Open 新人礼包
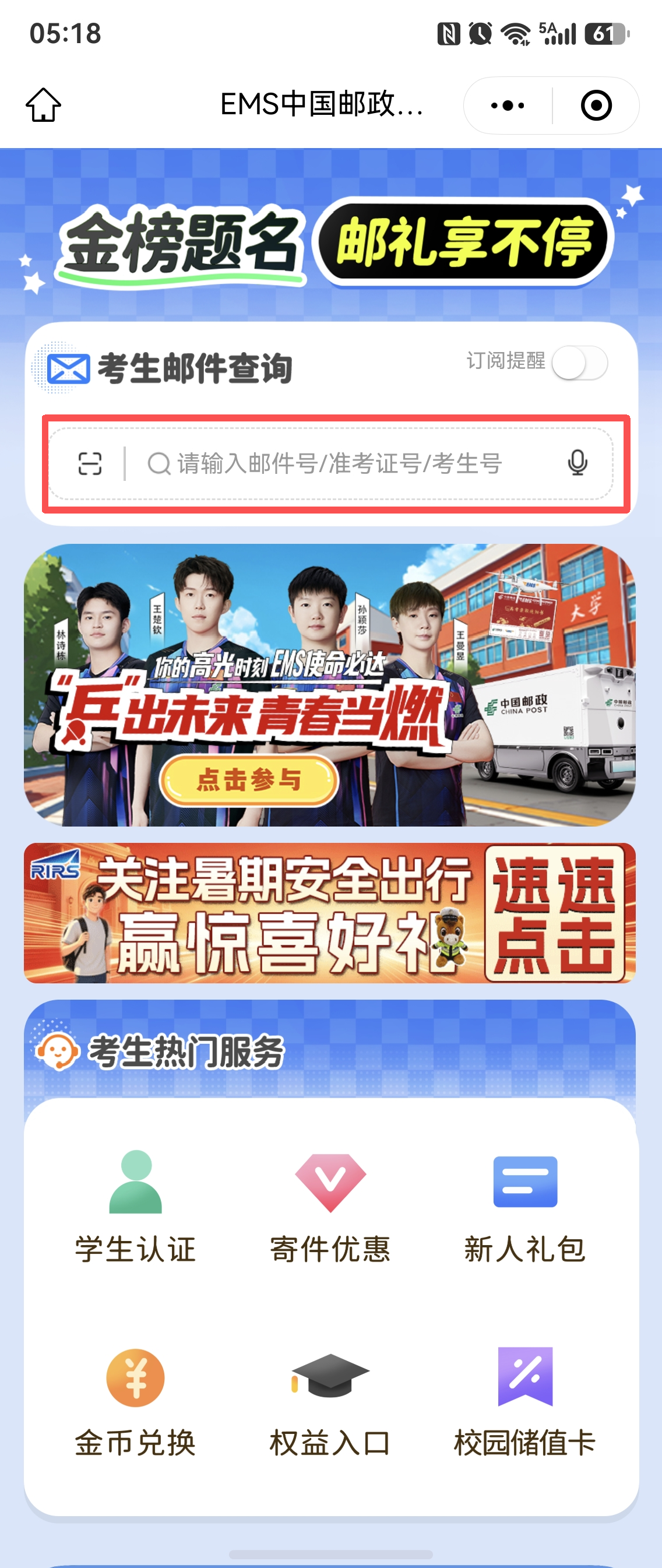The image size is (662, 1568). (525, 1207)
